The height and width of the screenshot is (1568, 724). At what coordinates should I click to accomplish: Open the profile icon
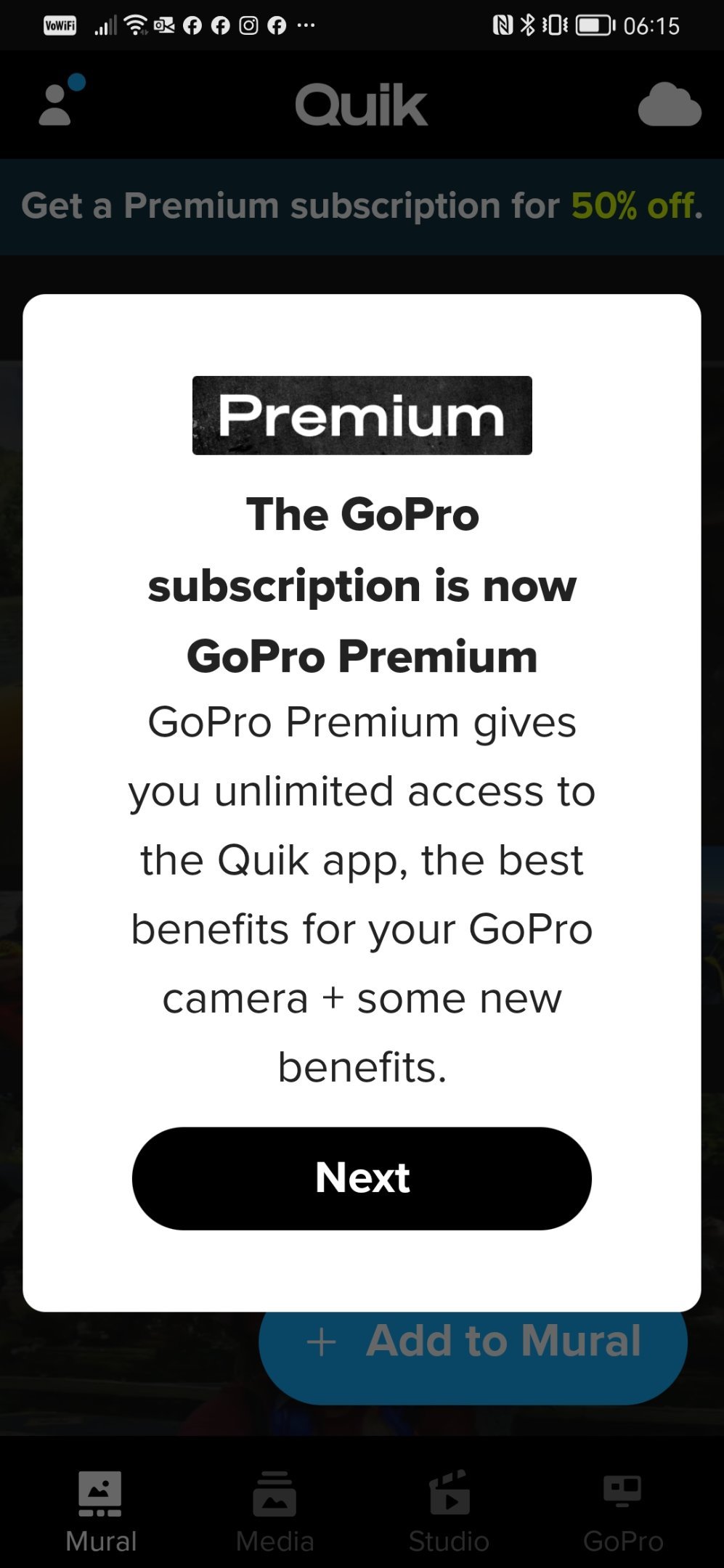pyautogui.click(x=61, y=100)
